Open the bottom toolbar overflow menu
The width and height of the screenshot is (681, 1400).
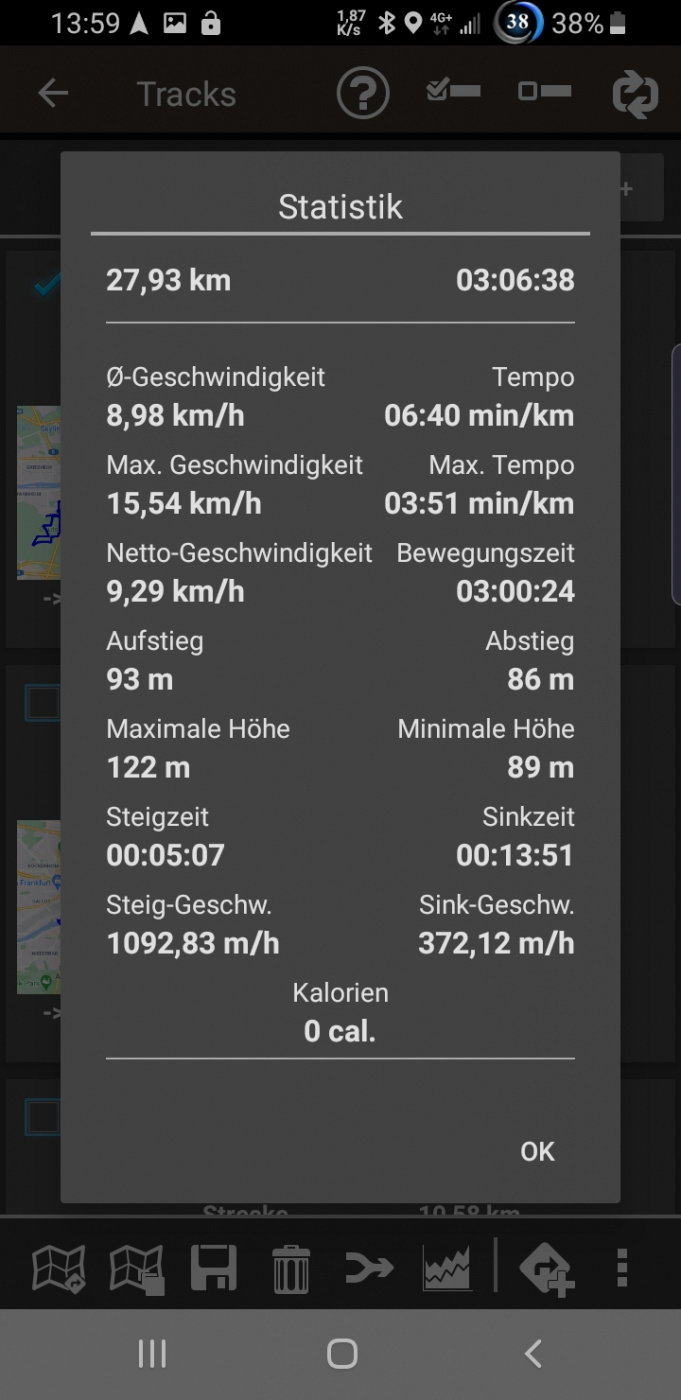[622, 1268]
